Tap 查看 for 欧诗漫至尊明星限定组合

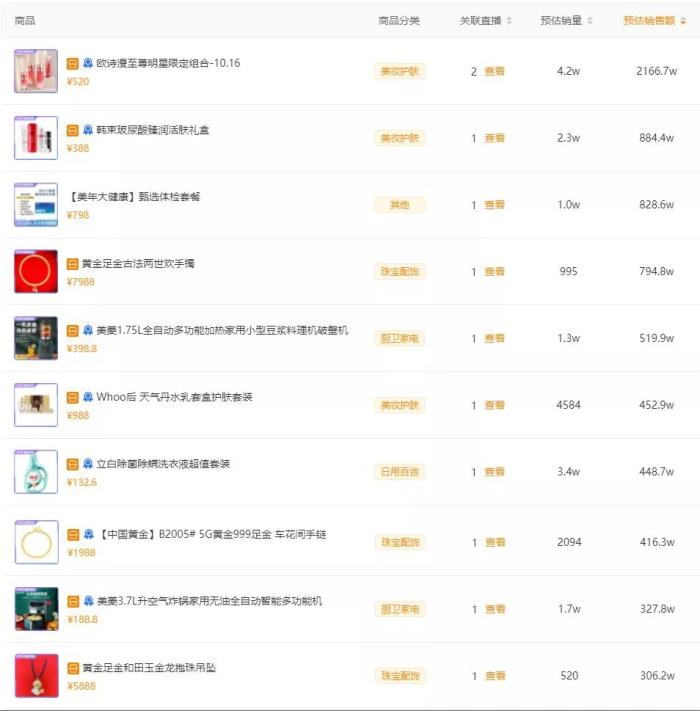click(x=494, y=72)
